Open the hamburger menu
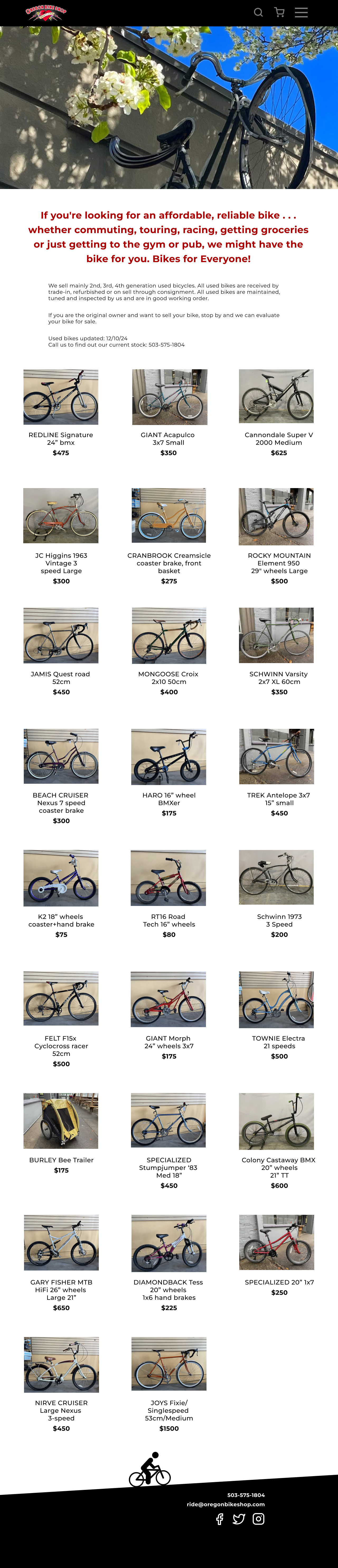This screenshot has height=1568, width=338. click(x=301, y=12)
